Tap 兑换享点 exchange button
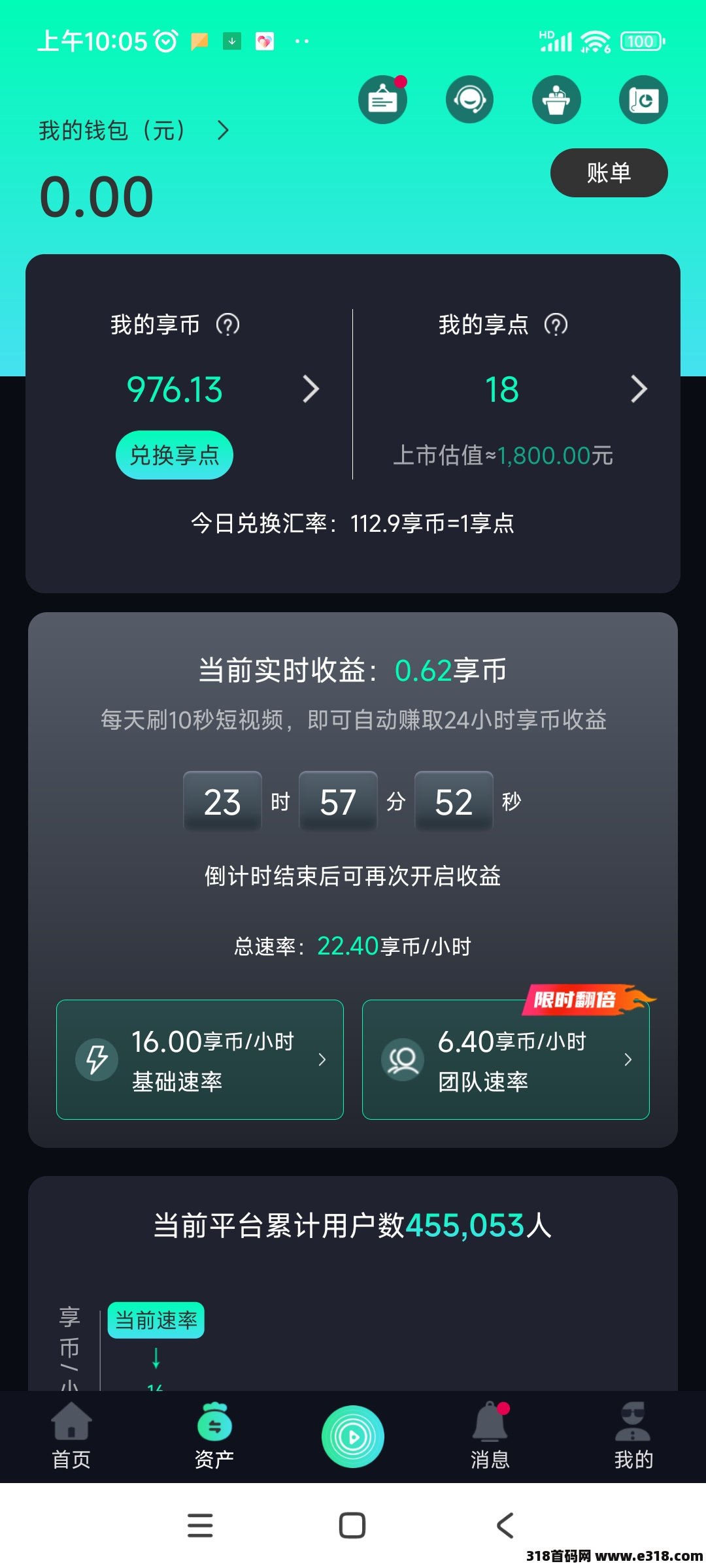 [175, 455]
